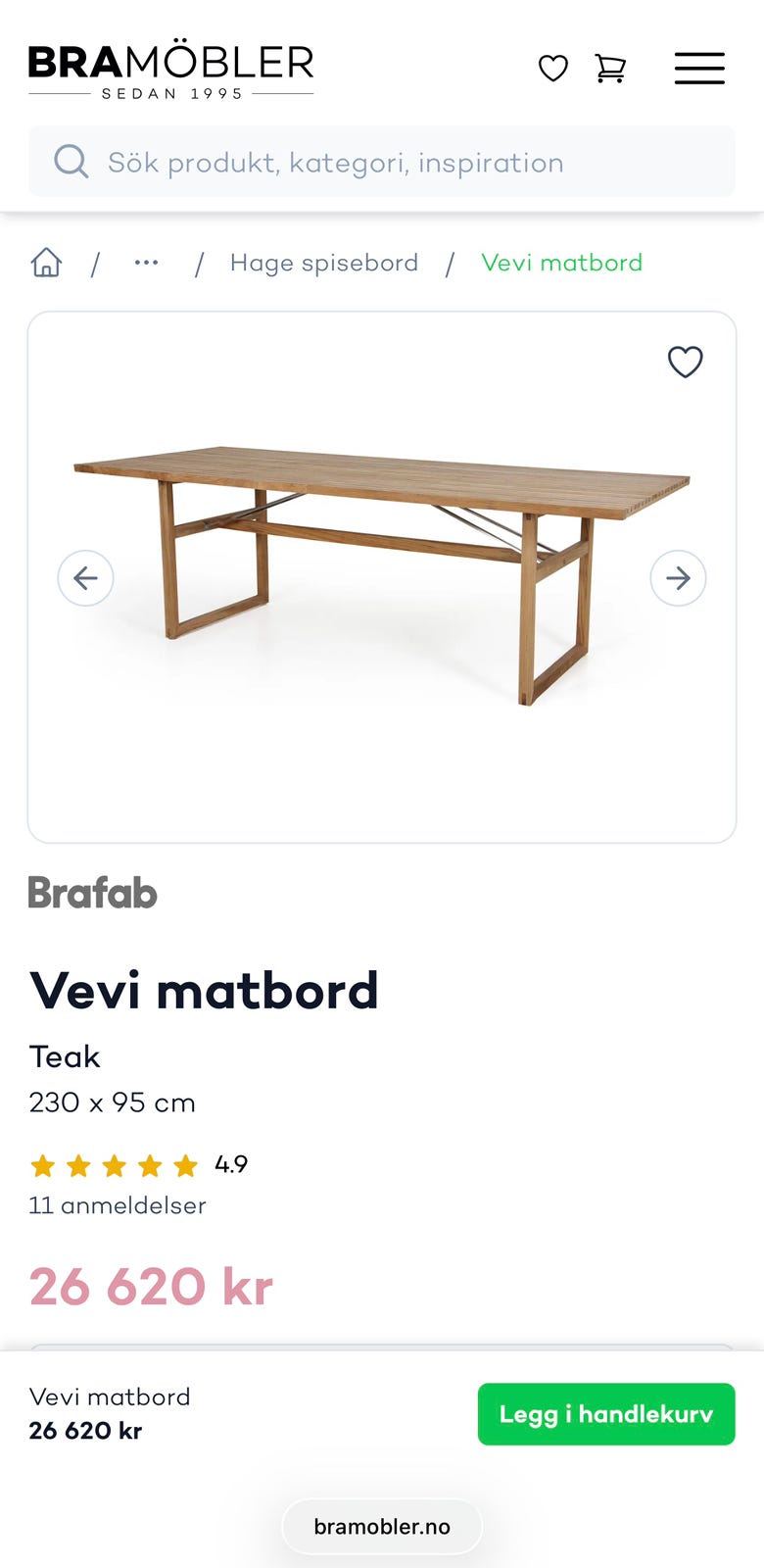Add Vevi matbord to favorites
Image resolution: width=764 pixels, height=1568 pixels.
[686, 362]
